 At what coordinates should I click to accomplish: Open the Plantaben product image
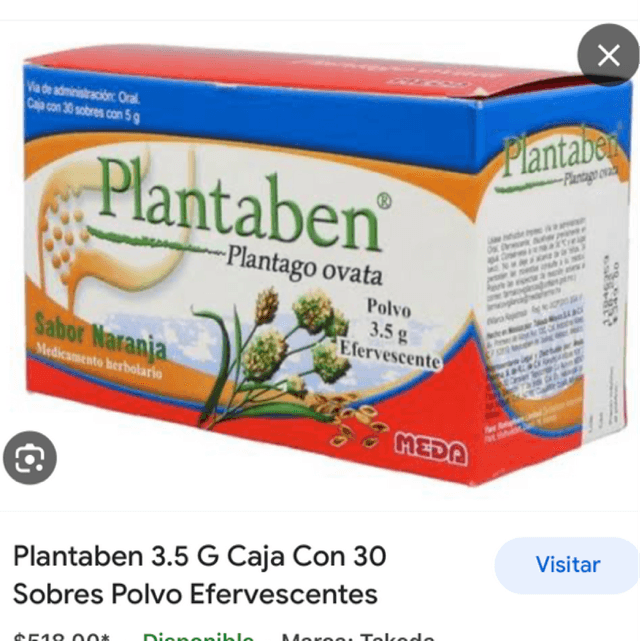(x=320, y=270)
